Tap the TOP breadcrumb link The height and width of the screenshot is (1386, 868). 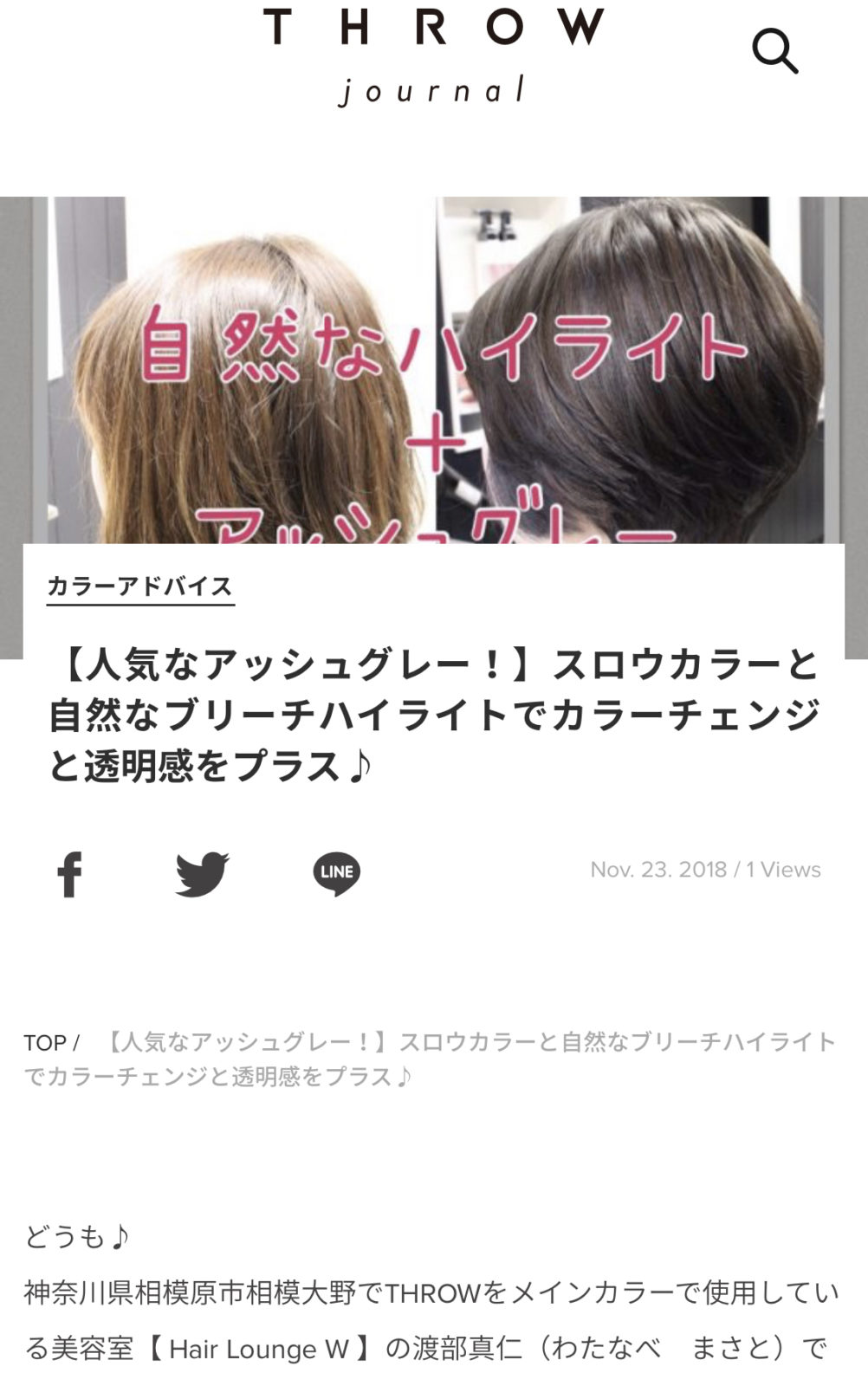pos(45,1042)
